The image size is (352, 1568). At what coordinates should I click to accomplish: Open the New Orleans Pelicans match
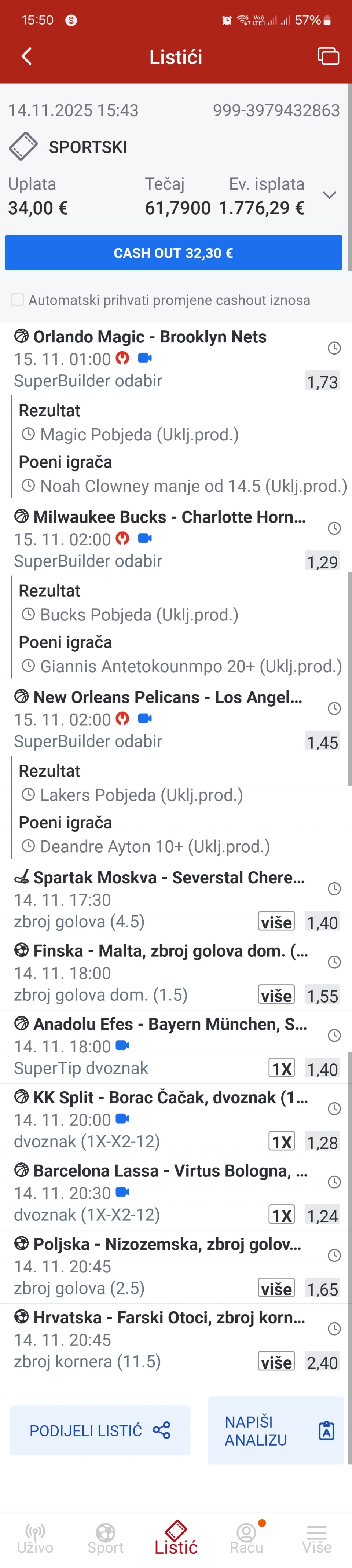168,697
